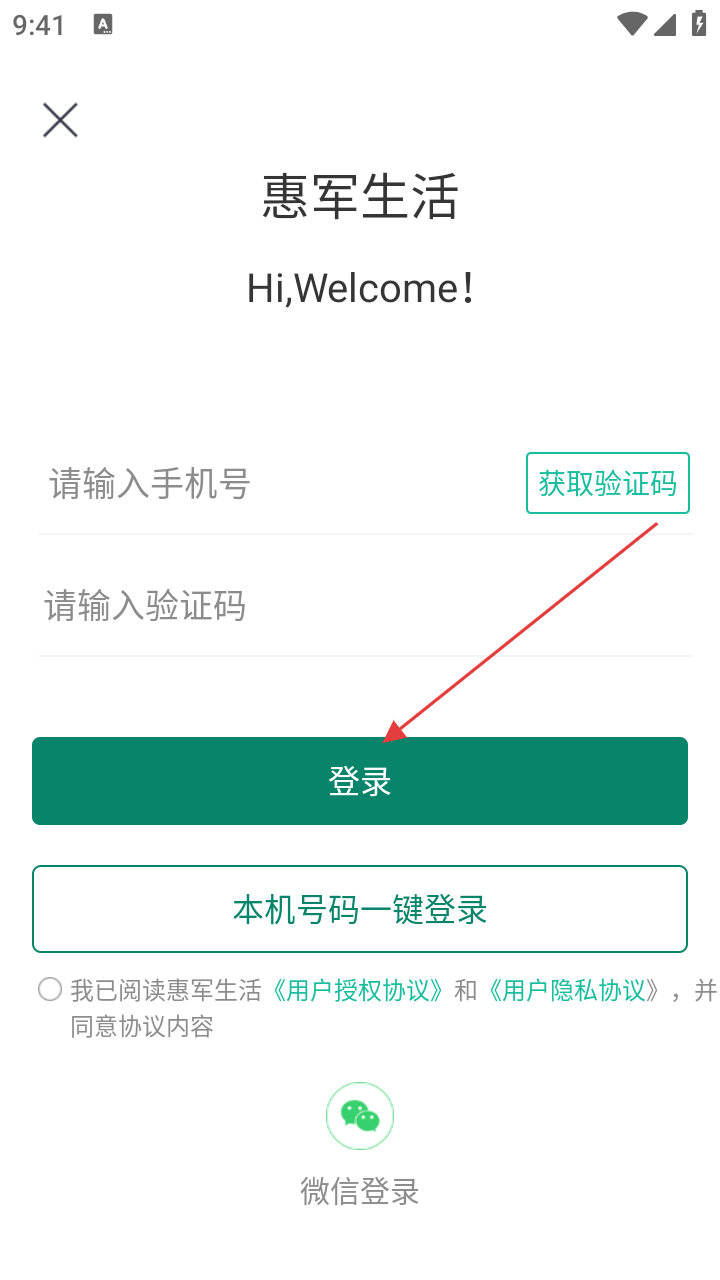Tap 获取验证码 to get verification code

[608, 483]
